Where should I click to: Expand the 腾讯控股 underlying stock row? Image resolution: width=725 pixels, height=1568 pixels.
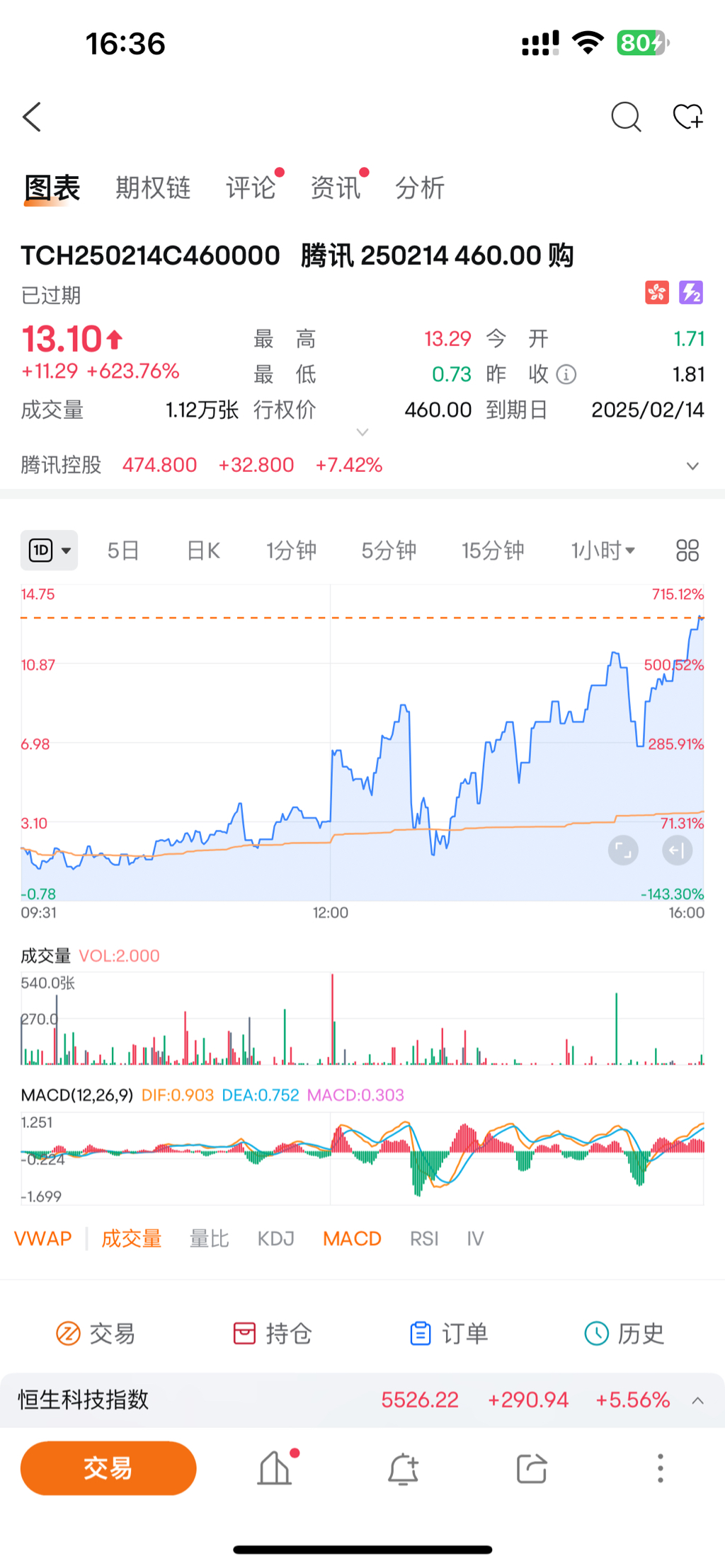692,466
